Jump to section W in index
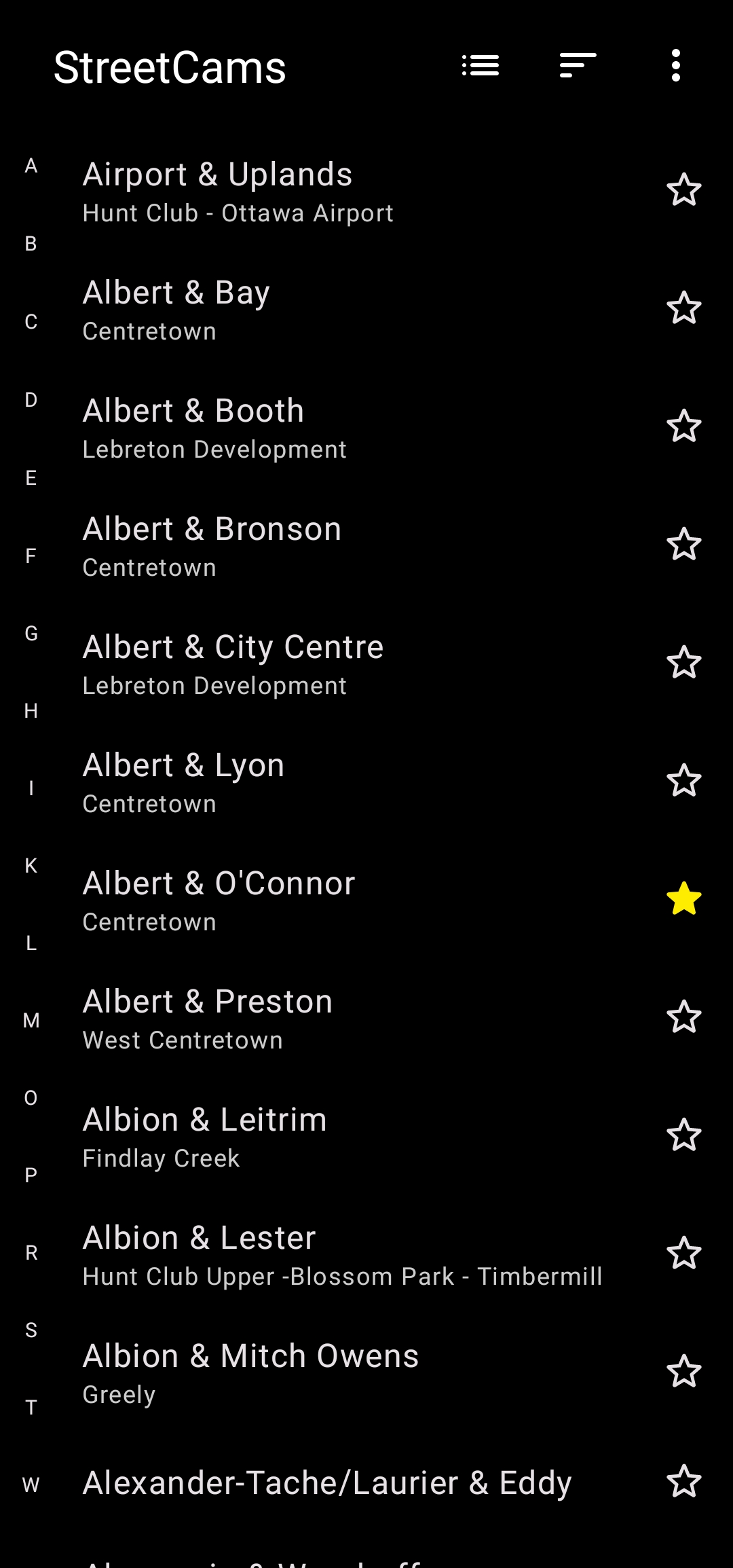 tap(31, 1485)
